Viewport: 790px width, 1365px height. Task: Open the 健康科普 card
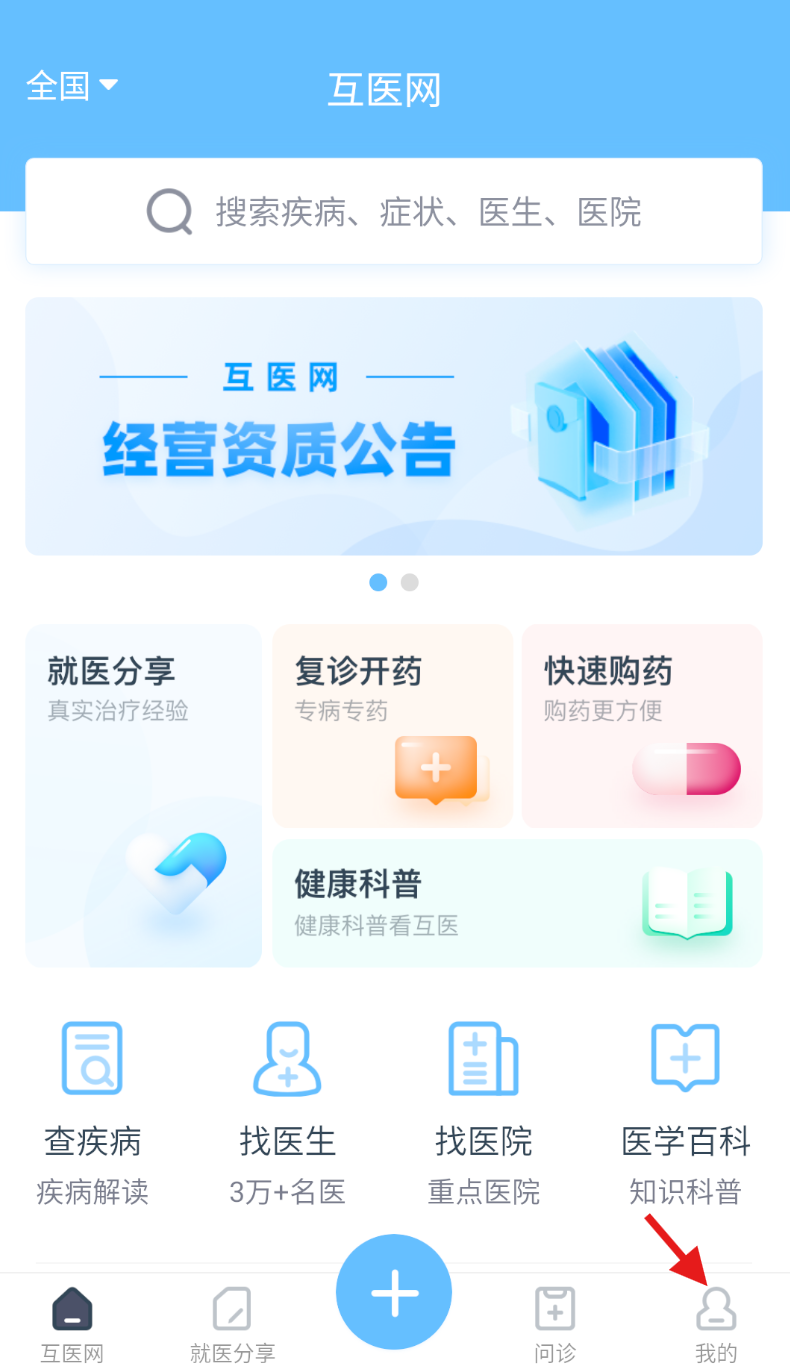[x=517, y=904]
